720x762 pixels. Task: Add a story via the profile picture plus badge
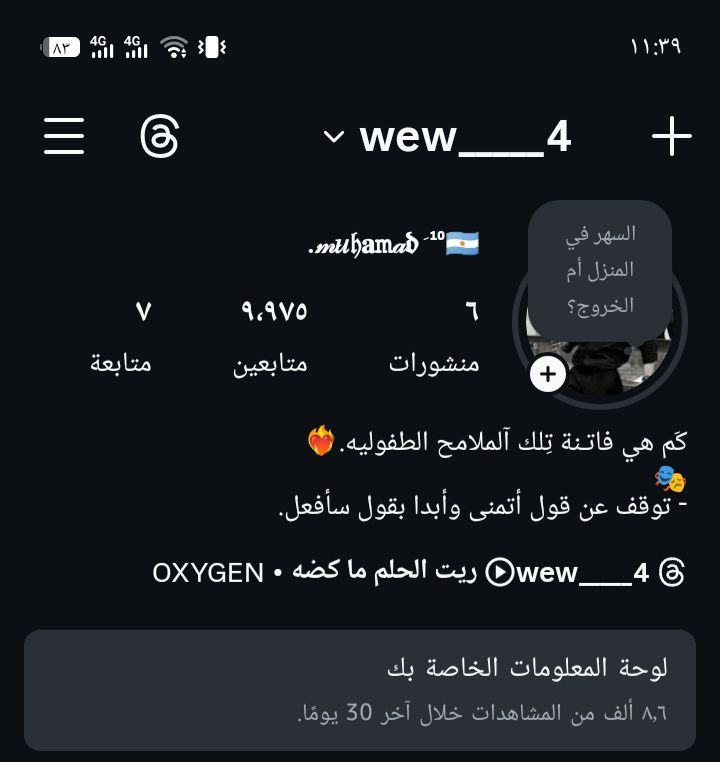(x=547, y=375)
